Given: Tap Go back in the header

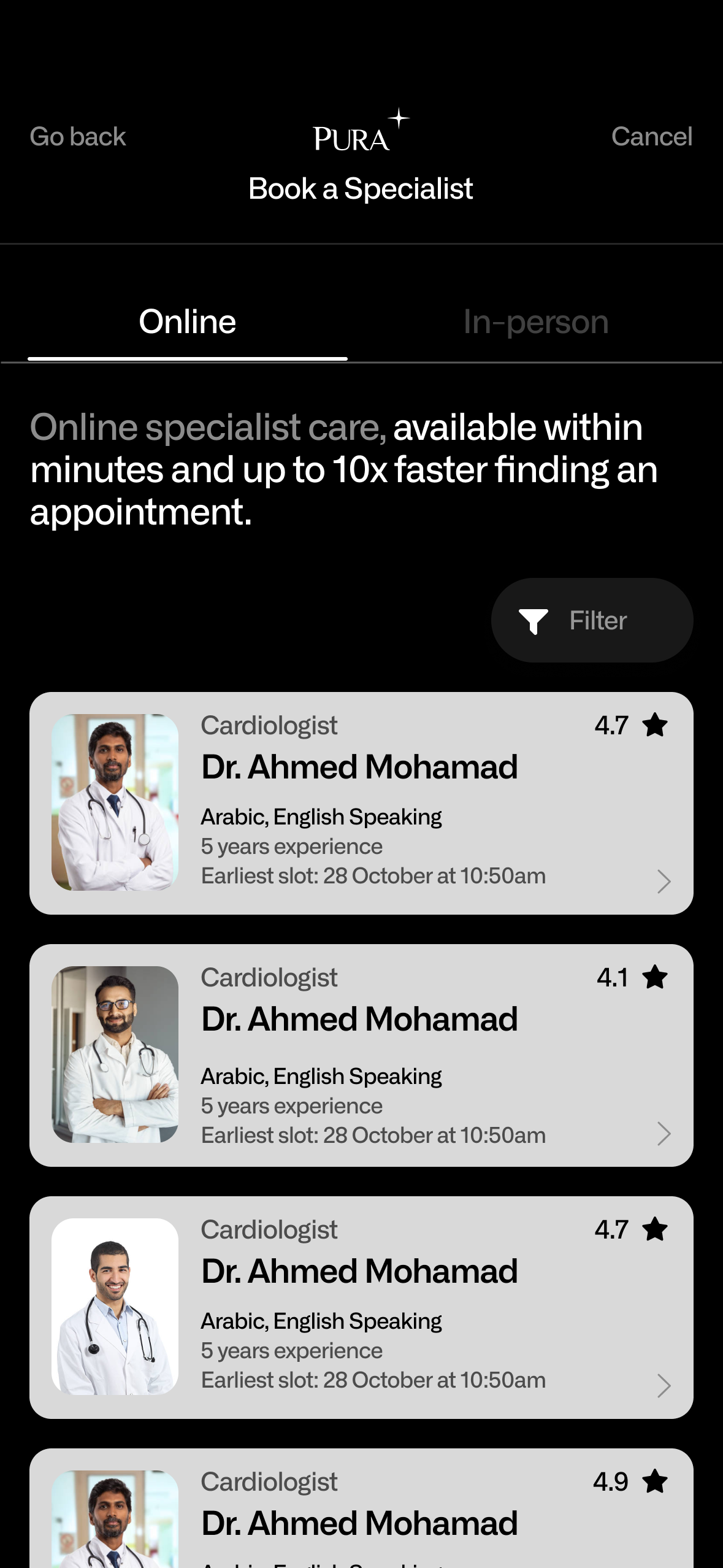Looking at the screenshot, I should point(78,137).
